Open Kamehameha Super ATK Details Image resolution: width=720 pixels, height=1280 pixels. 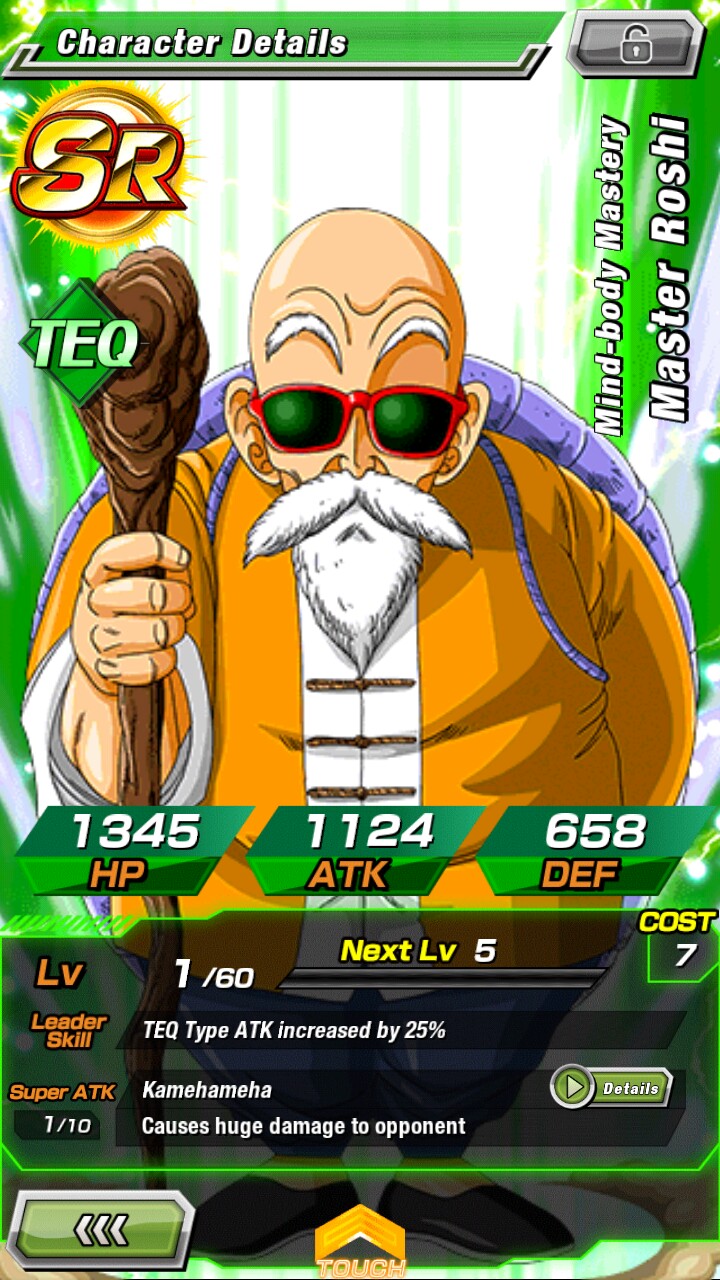(x=612, y=1088)
